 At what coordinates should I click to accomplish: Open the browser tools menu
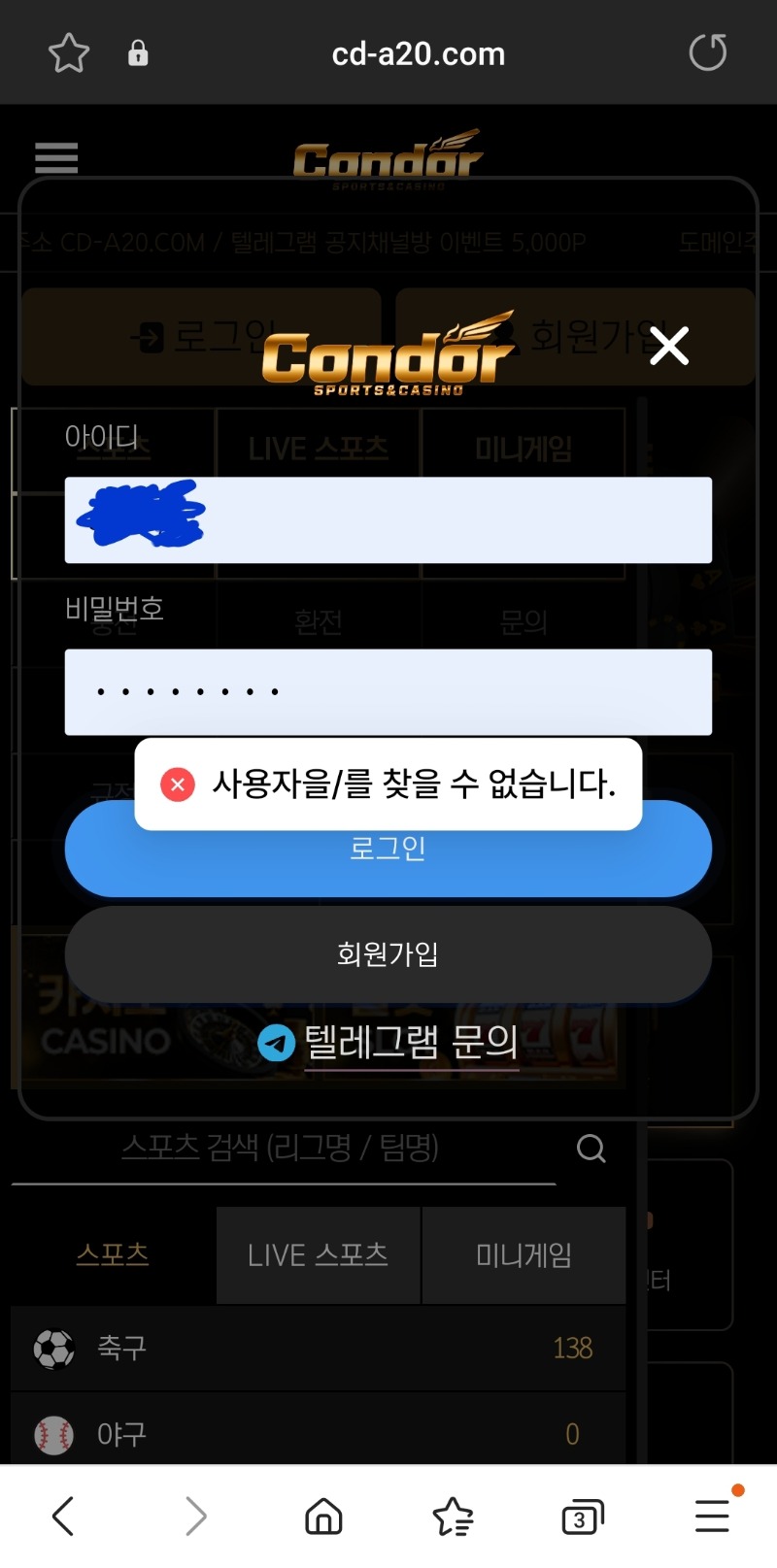point(712,1516)
